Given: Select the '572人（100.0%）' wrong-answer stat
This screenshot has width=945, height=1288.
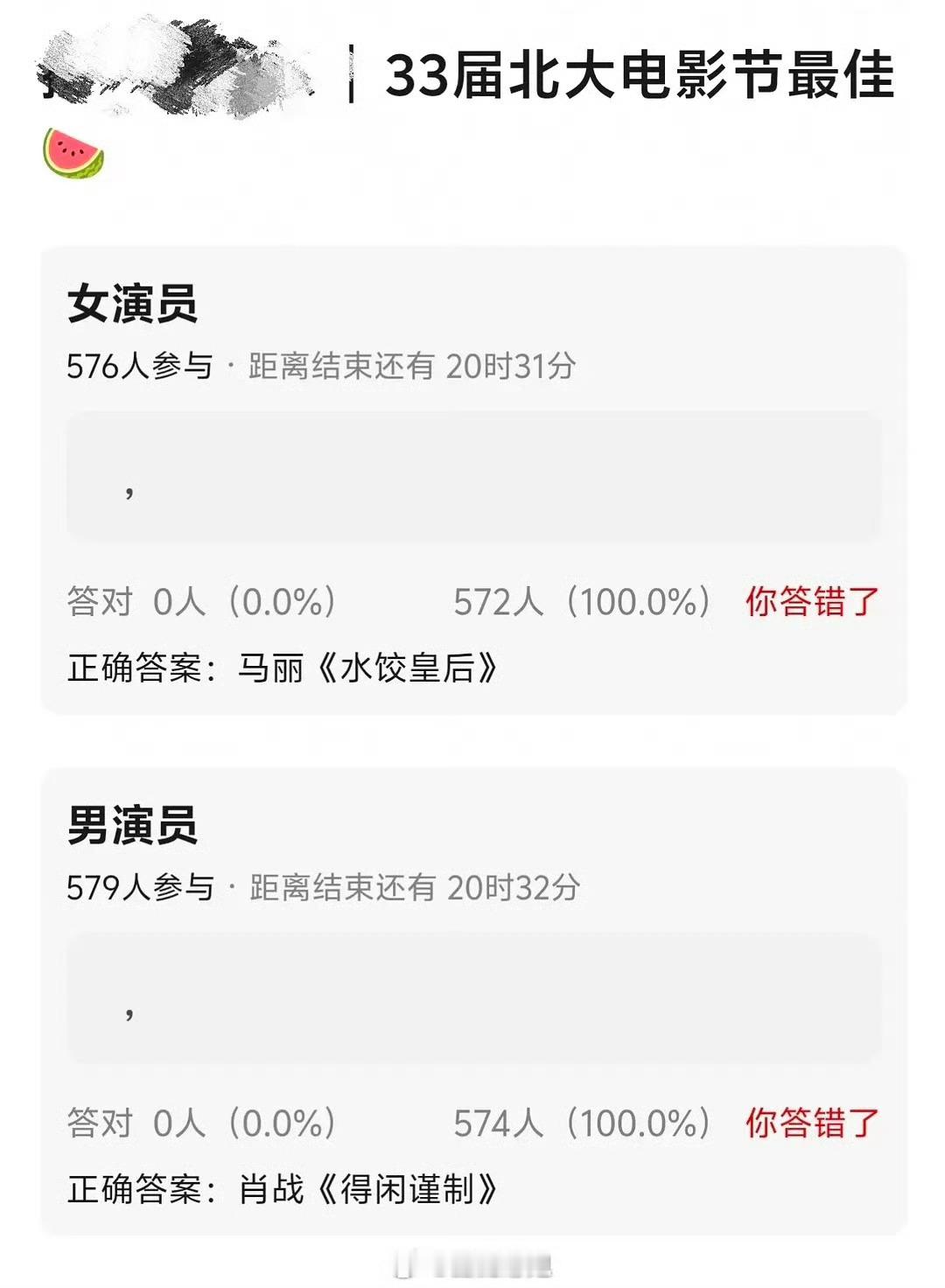Looking at the screenshot, I should [582, 601].
